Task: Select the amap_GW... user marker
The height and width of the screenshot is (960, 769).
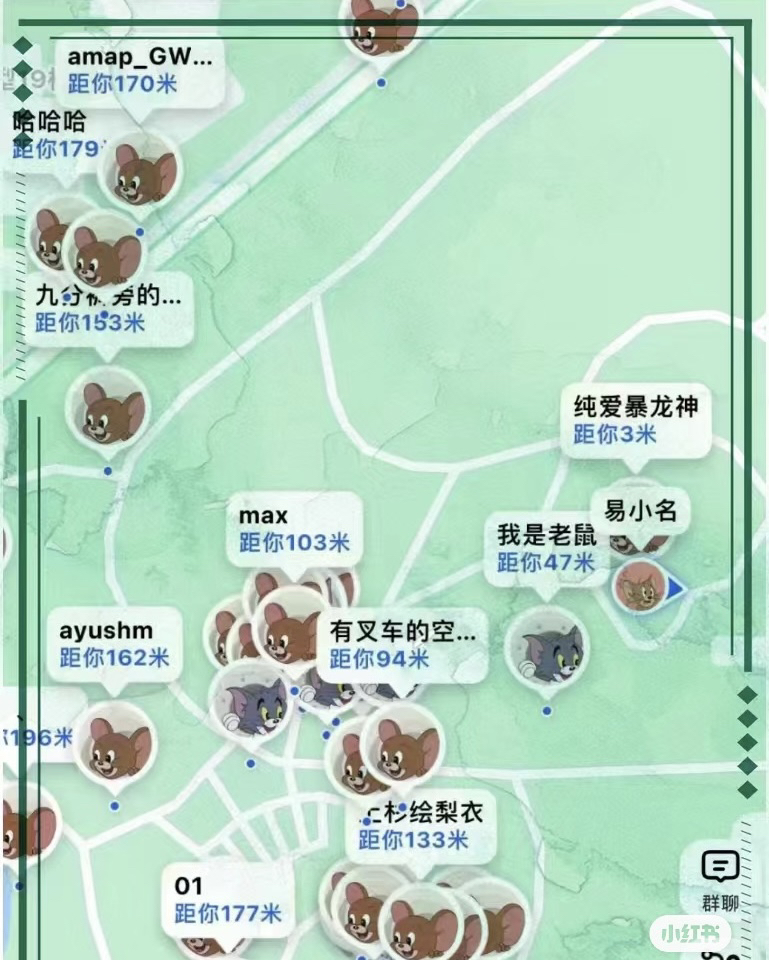Action: tap(140, 70)
